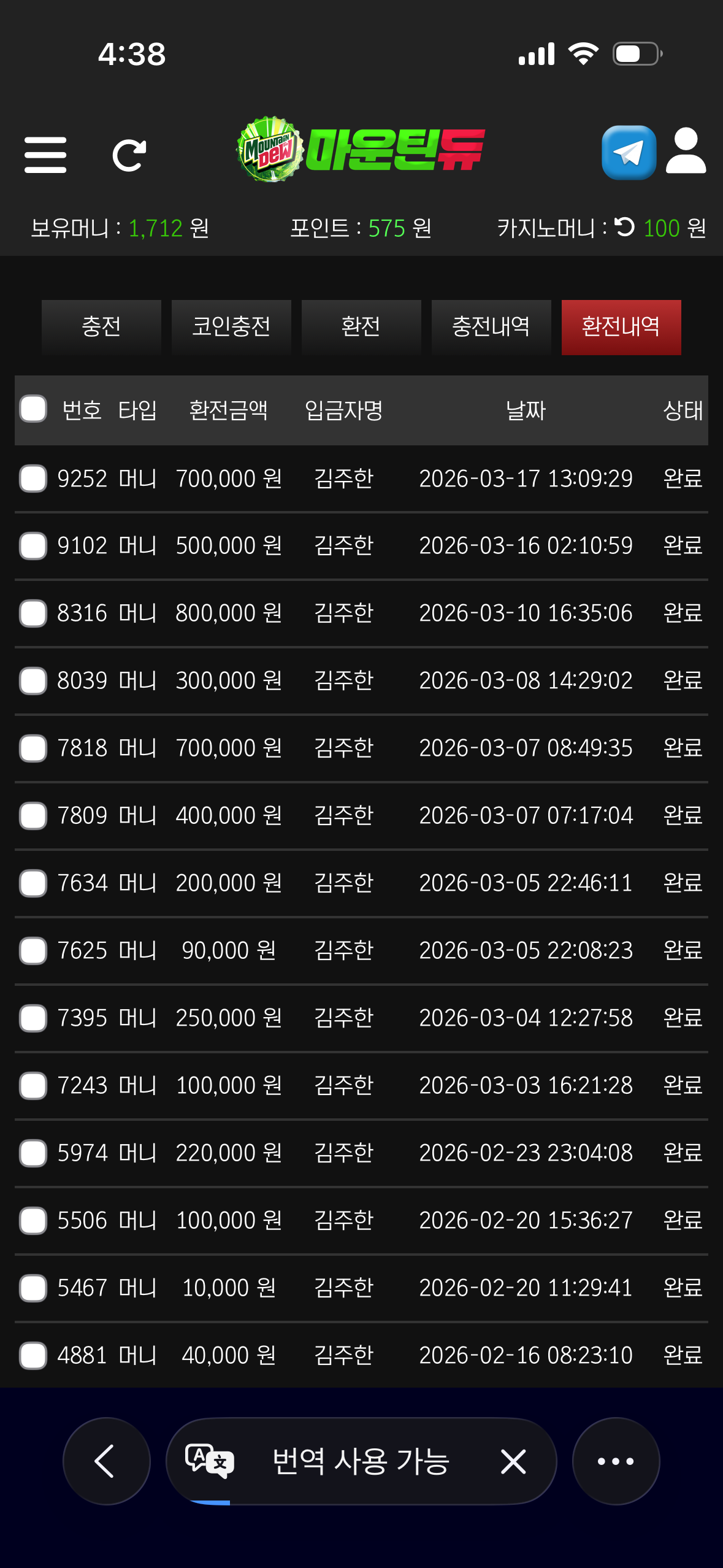Switch to the 환전 tab
Image resolution: width=723 pixels, height=1568 pixels.
(361, 327)
